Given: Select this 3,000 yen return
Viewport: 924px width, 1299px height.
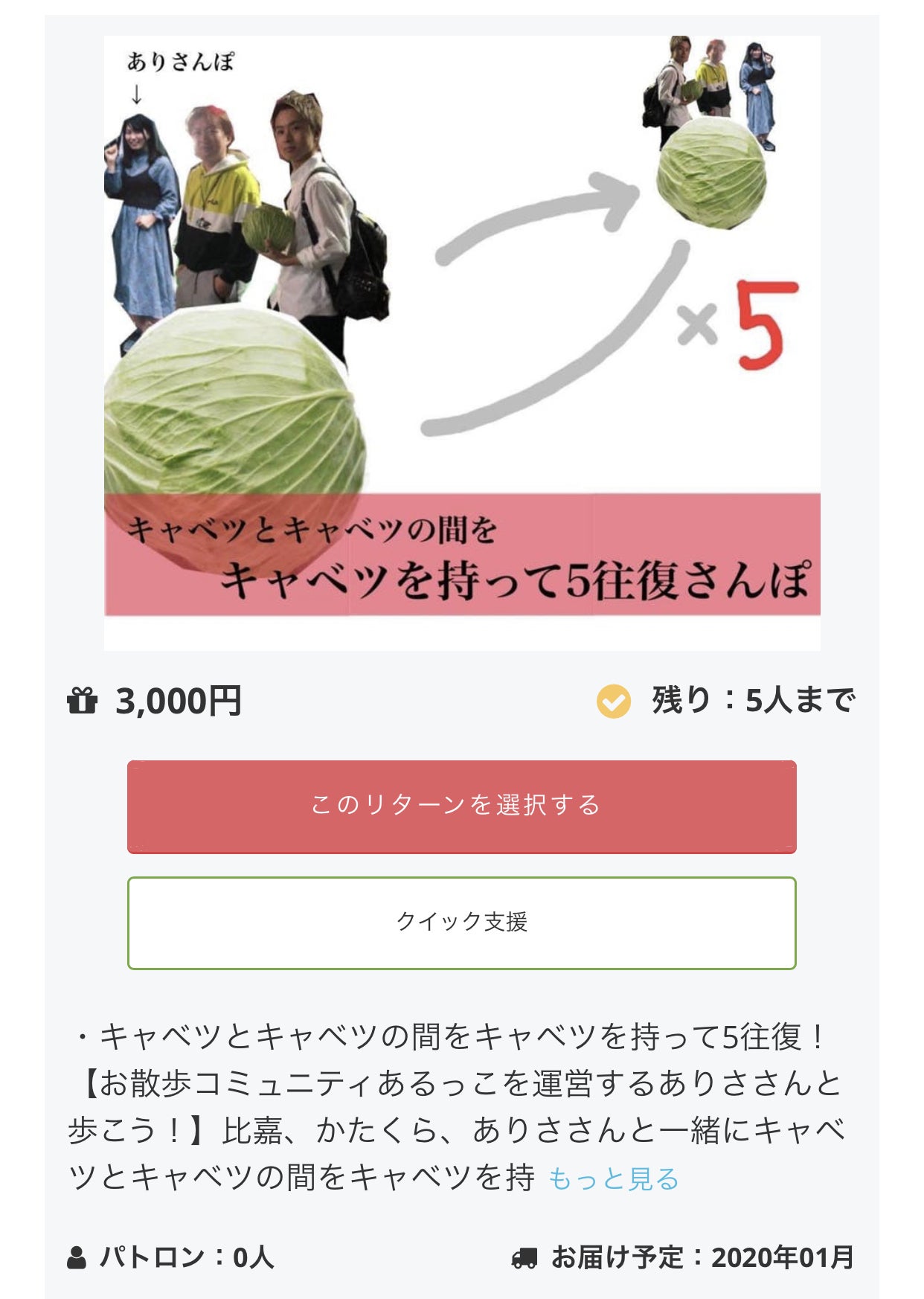Looking at the screenshot, I should [x=461, y=806].
